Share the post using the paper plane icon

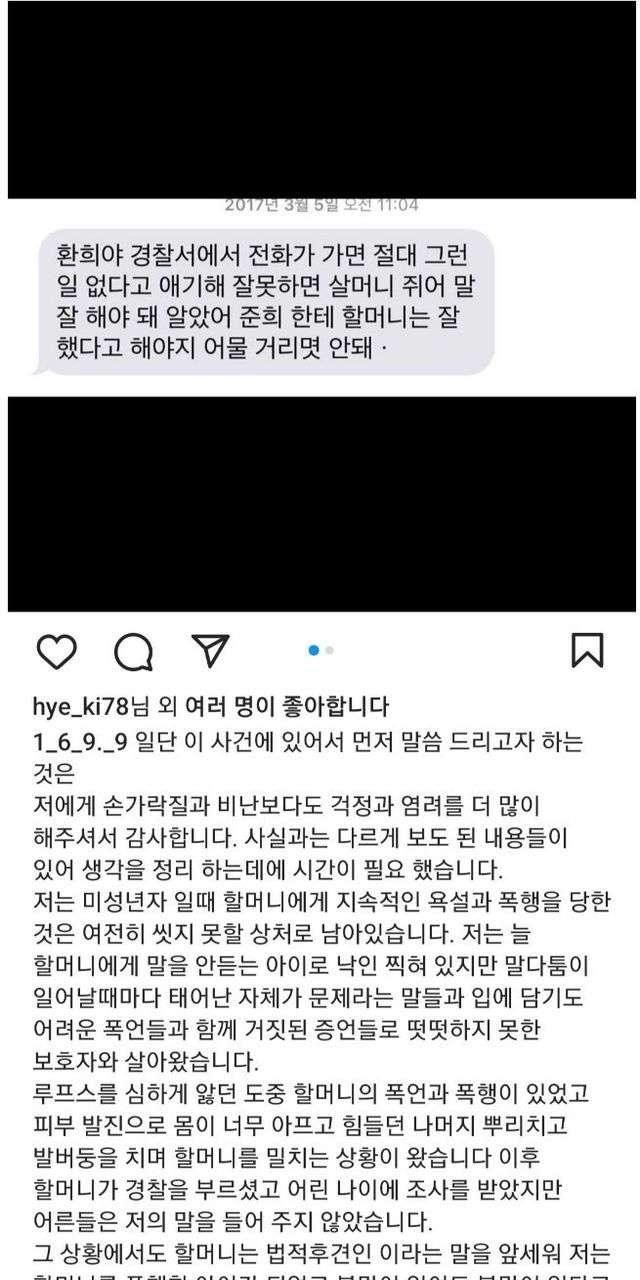coord(210,651)
